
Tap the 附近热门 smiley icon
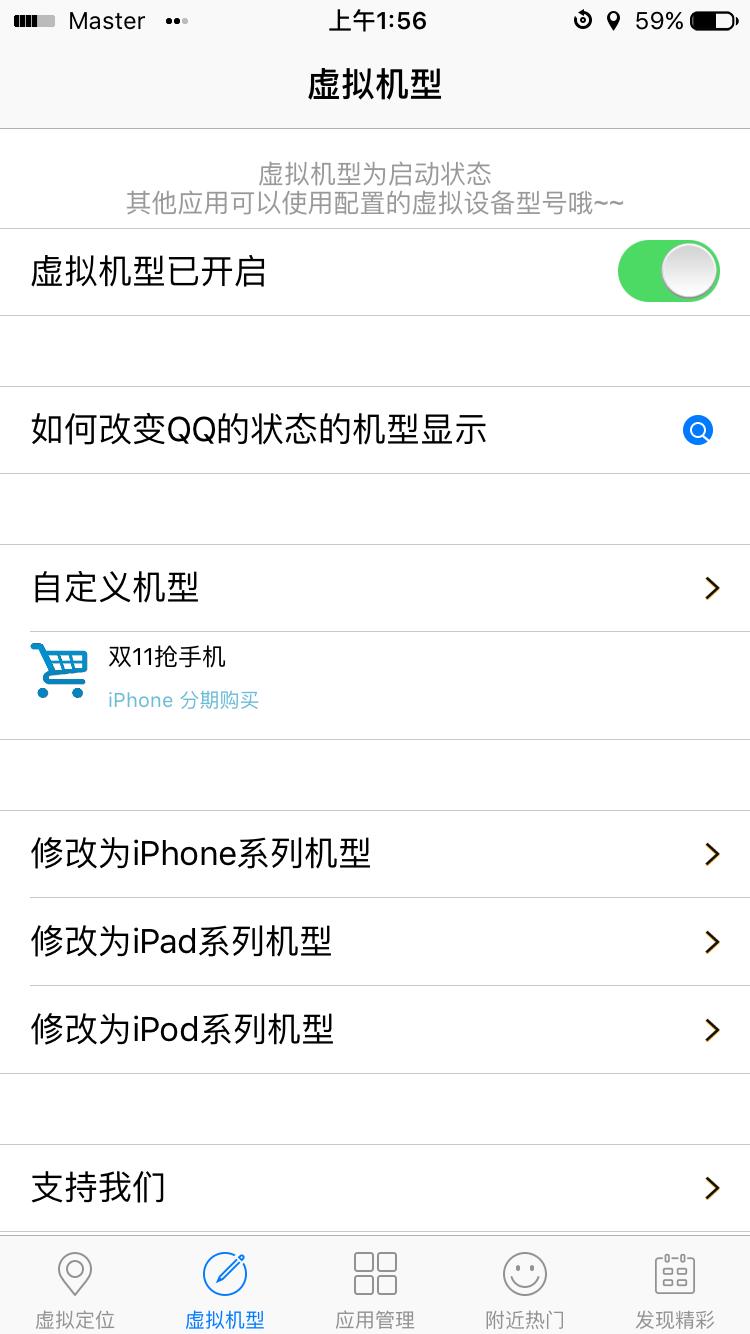coord(524,1274)
